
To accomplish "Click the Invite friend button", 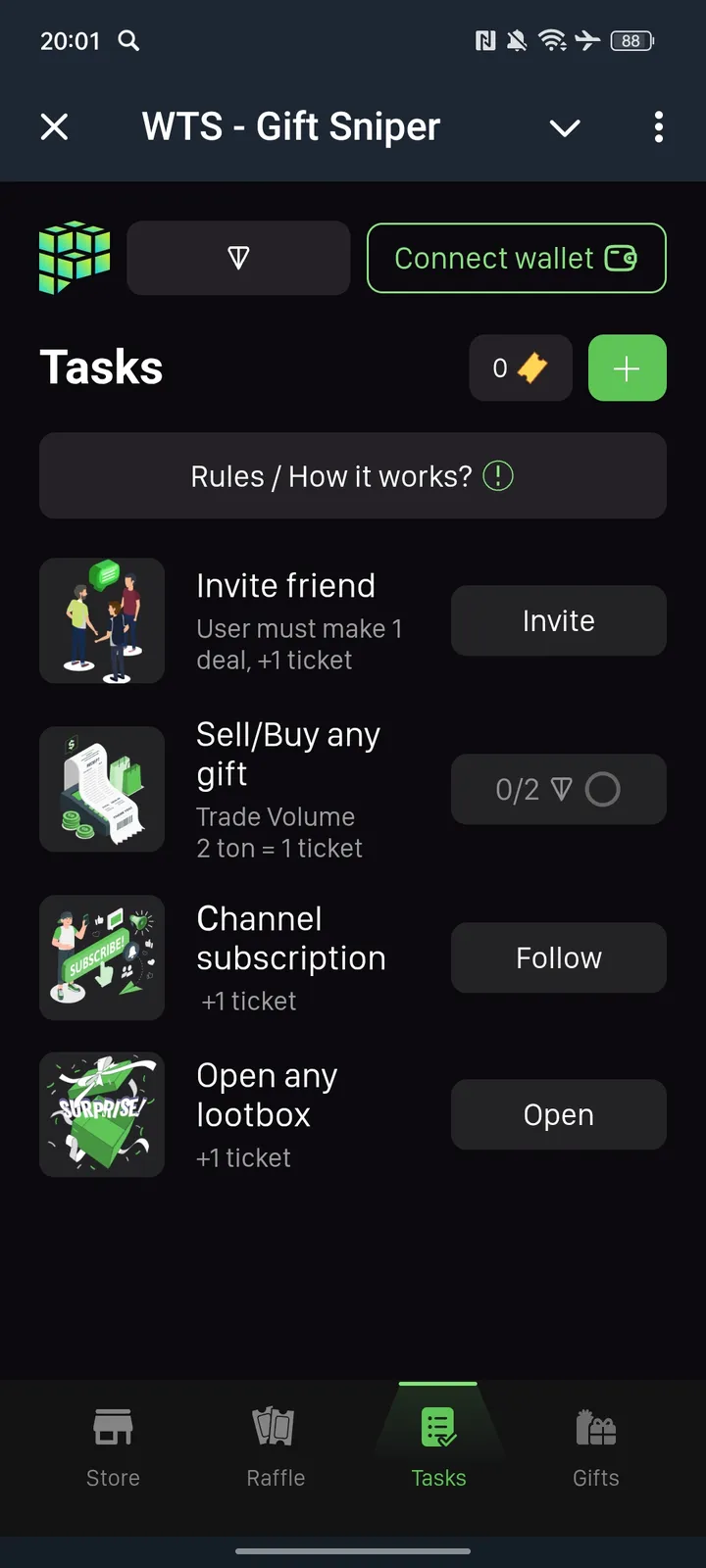I will click(x=558, y=620).
